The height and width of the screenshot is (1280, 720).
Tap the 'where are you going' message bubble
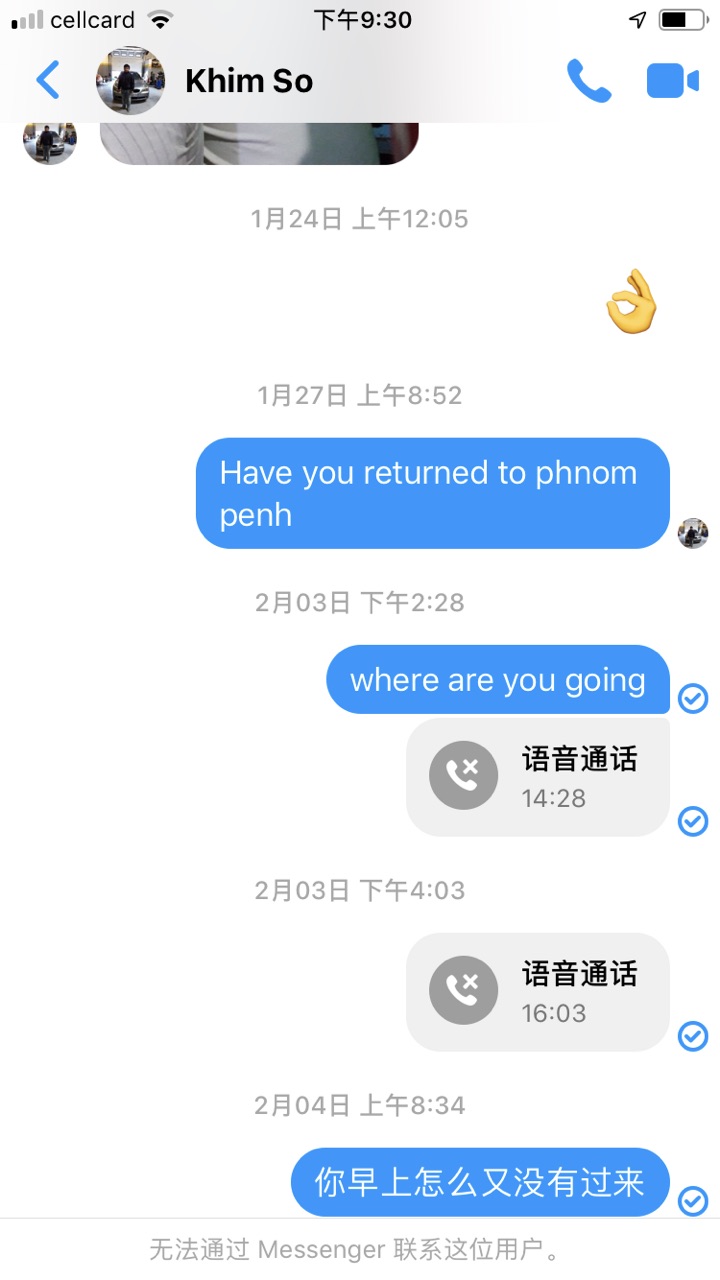[x=497, y=680]
